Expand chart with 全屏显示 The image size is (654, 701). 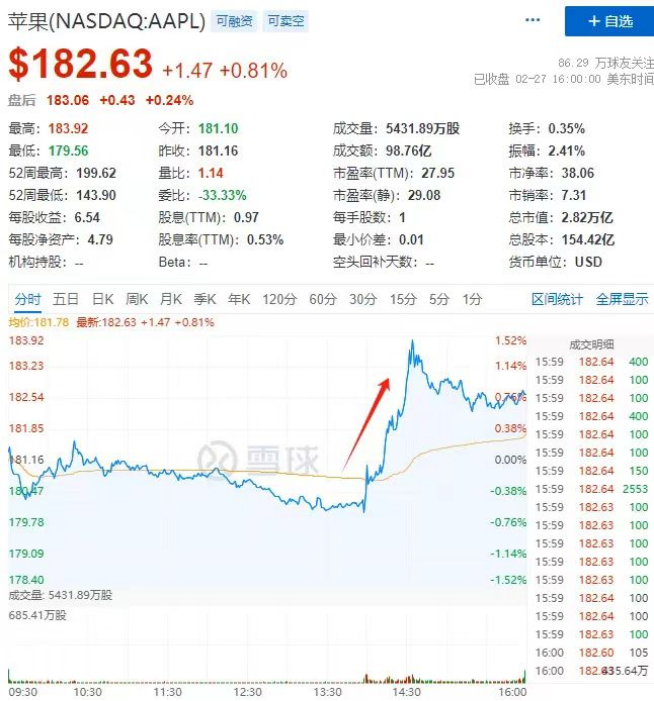(x=622, y=299)
